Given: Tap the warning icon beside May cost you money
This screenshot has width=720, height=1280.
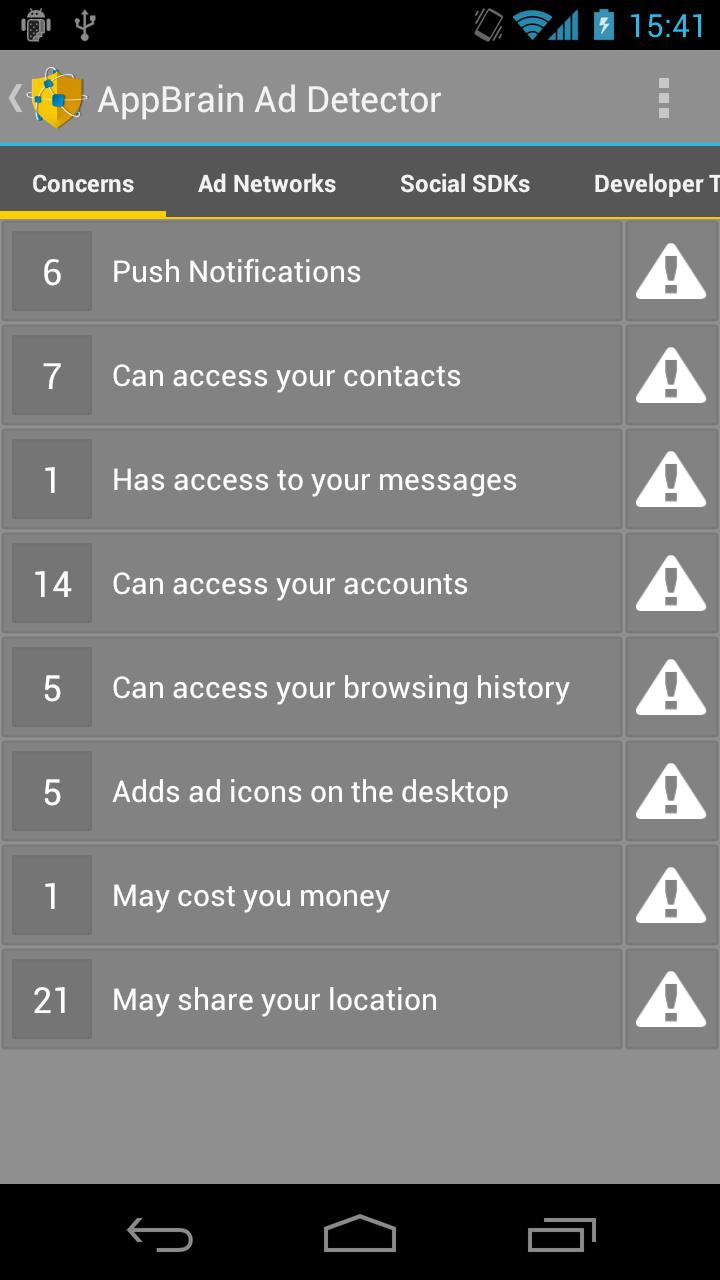Looking at the screenshot, I should [671, 896].
